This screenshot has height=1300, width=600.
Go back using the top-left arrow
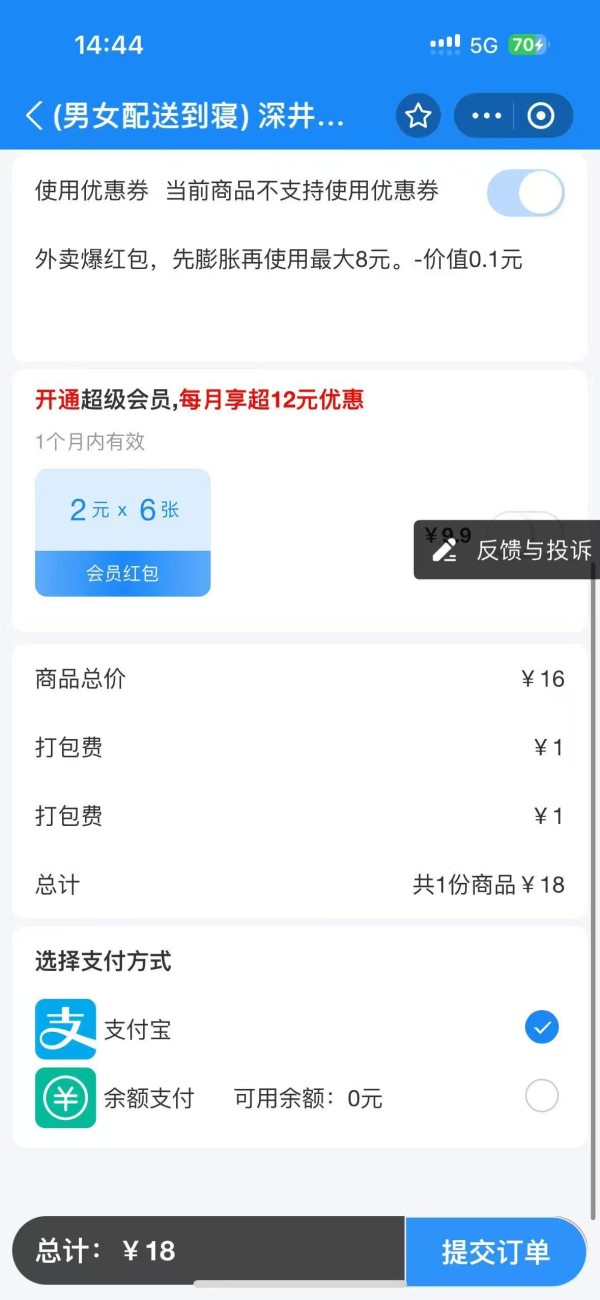coord(34,116)
